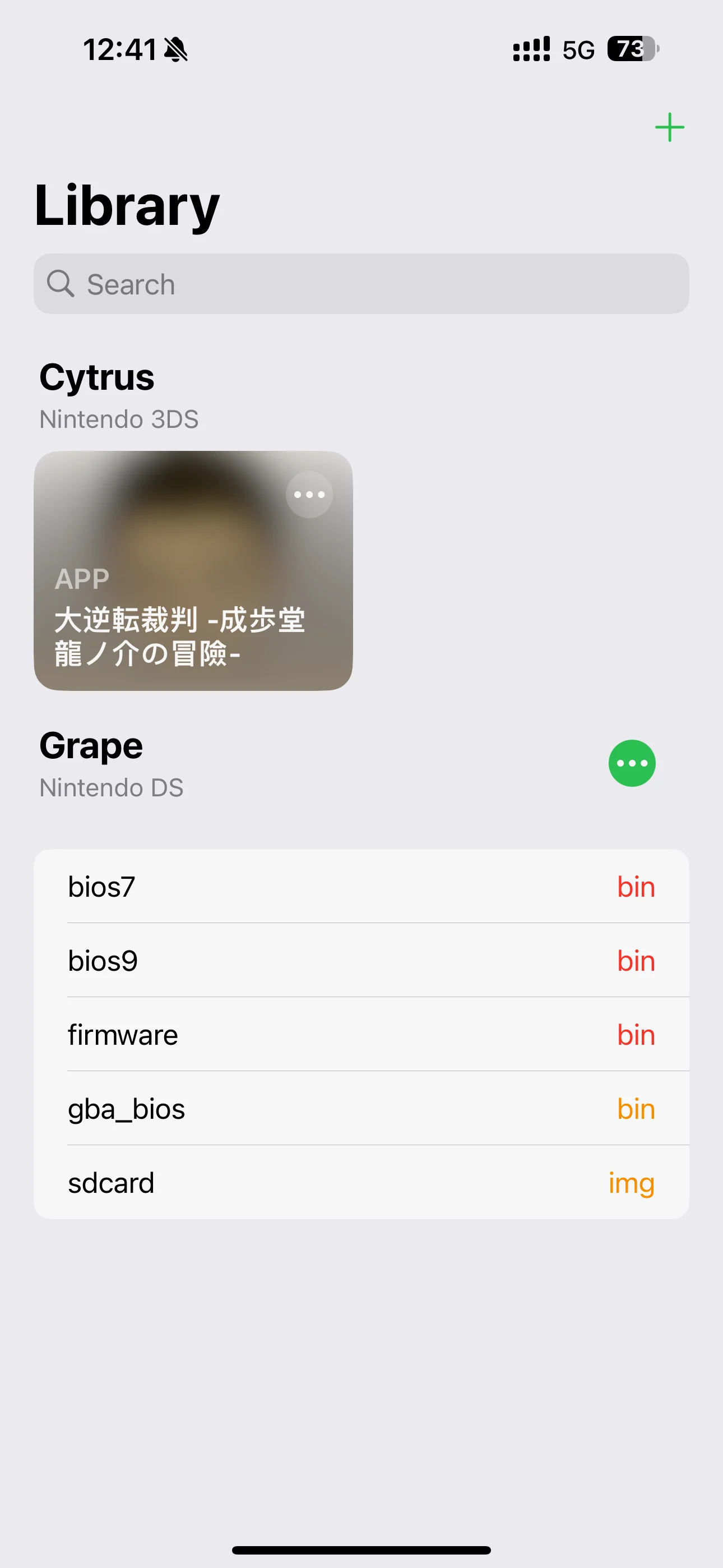This screenshot has width=723, height=1568.
Task: Select the bios7 bin row
Action: click(361, 887)
